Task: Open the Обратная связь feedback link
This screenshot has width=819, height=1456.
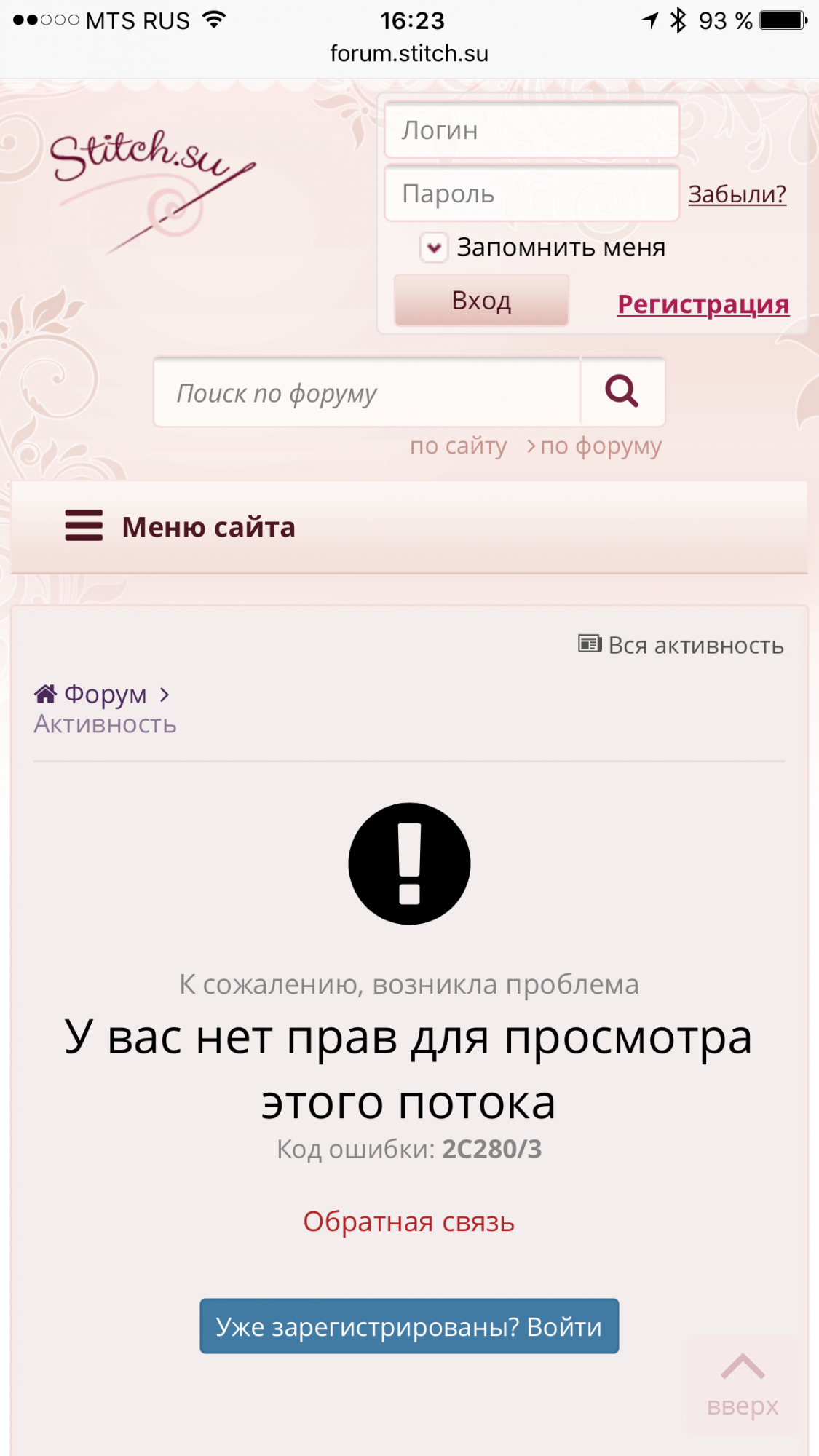Action: (409, 1222)
